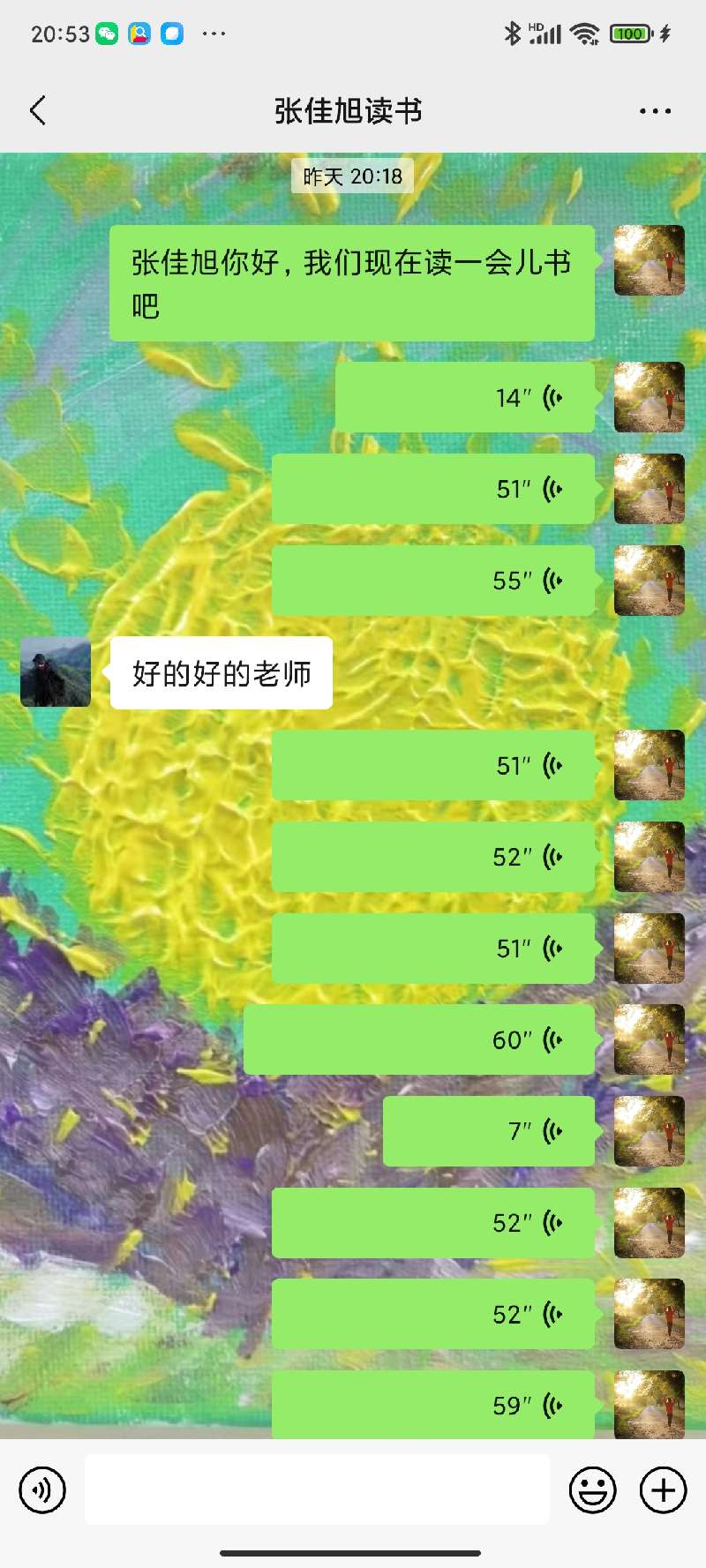
Task: Open my avatar beside the first text message
Action: 649,260
